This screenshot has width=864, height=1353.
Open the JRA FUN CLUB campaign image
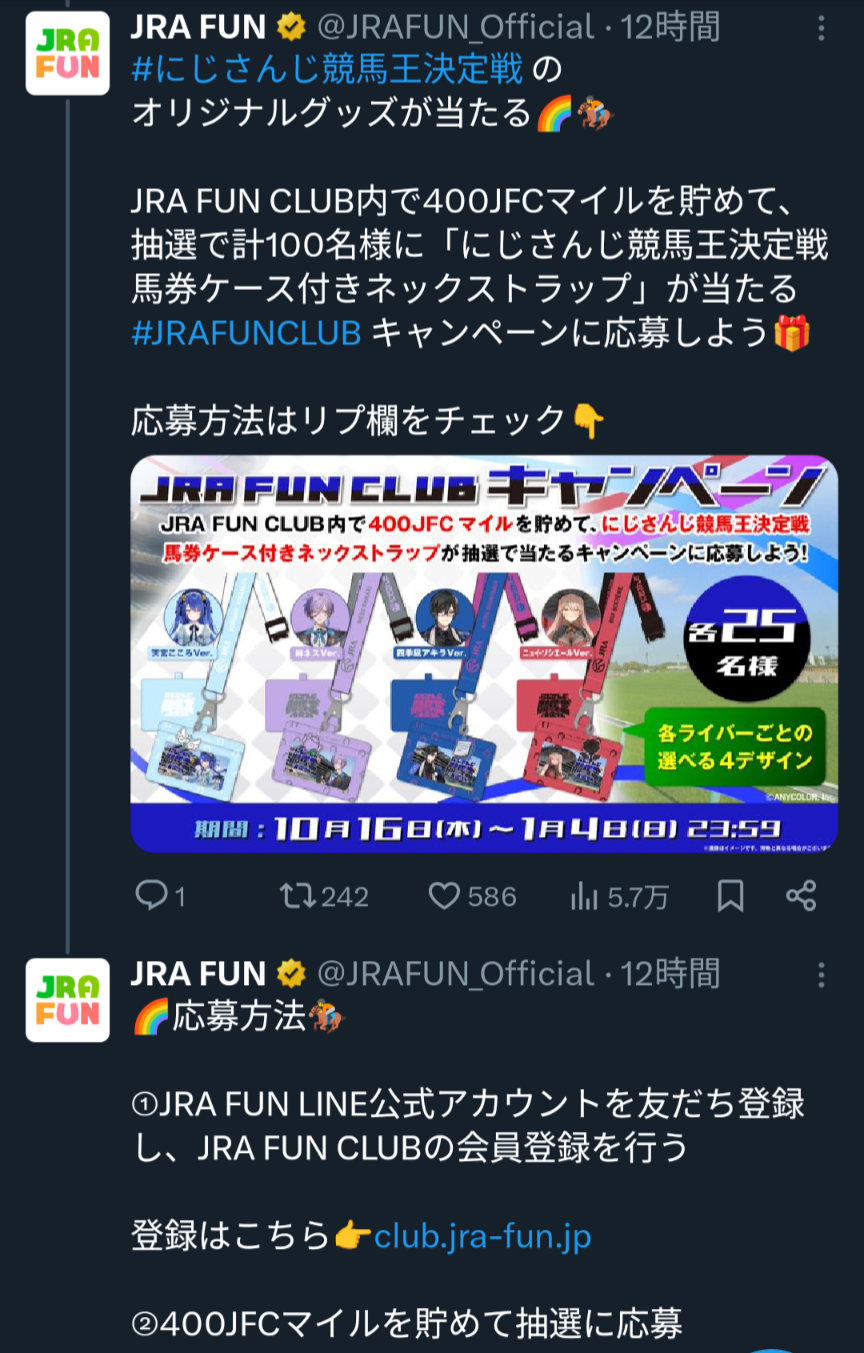[x=484, y=654]
